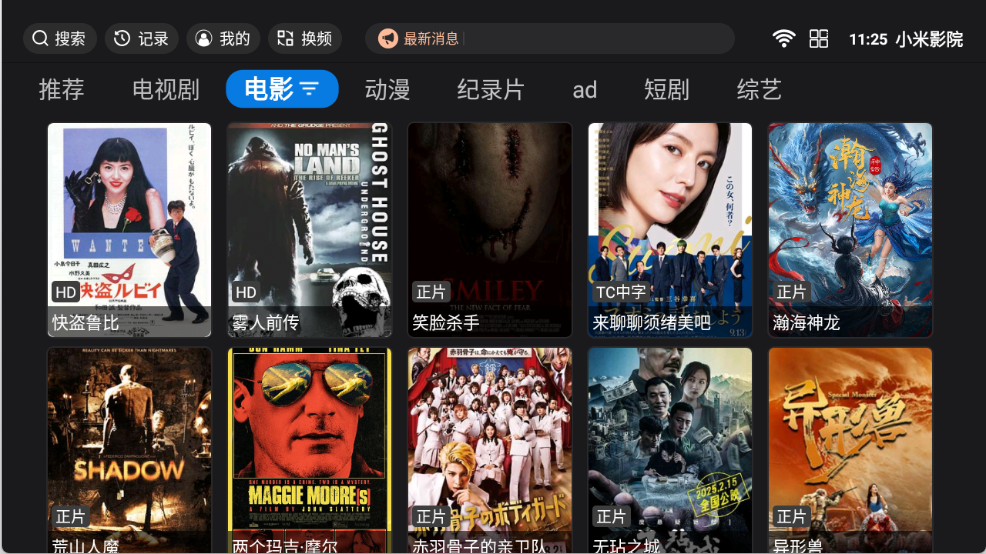Switch to the 纪录片 tab

click(490, 90)
